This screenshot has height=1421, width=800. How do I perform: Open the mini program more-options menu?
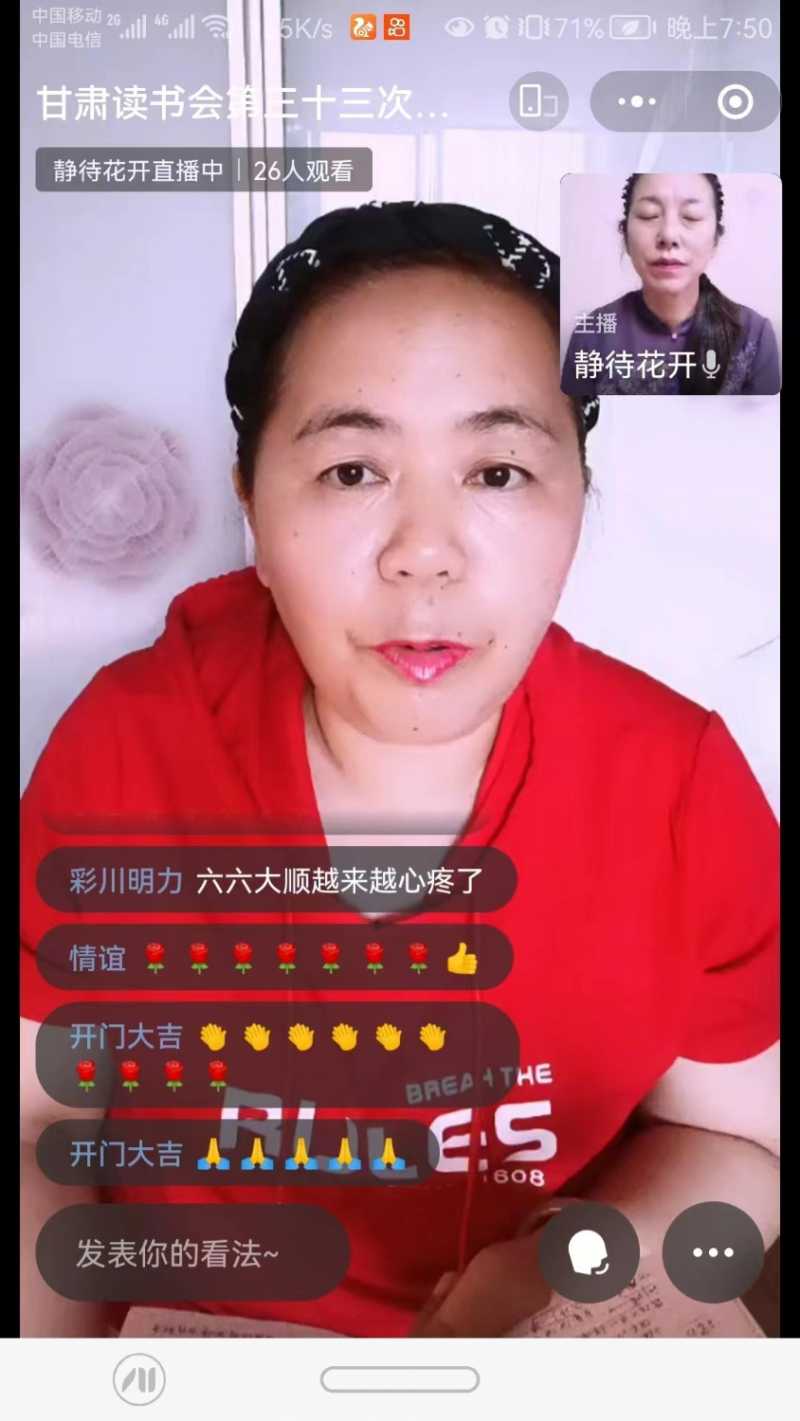click(637, 102)
